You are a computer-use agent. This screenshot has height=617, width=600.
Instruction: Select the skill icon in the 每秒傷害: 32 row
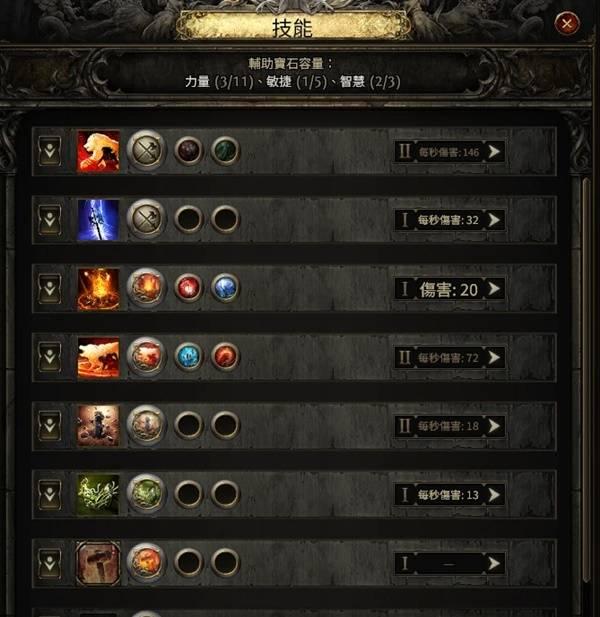pos(98,220)
